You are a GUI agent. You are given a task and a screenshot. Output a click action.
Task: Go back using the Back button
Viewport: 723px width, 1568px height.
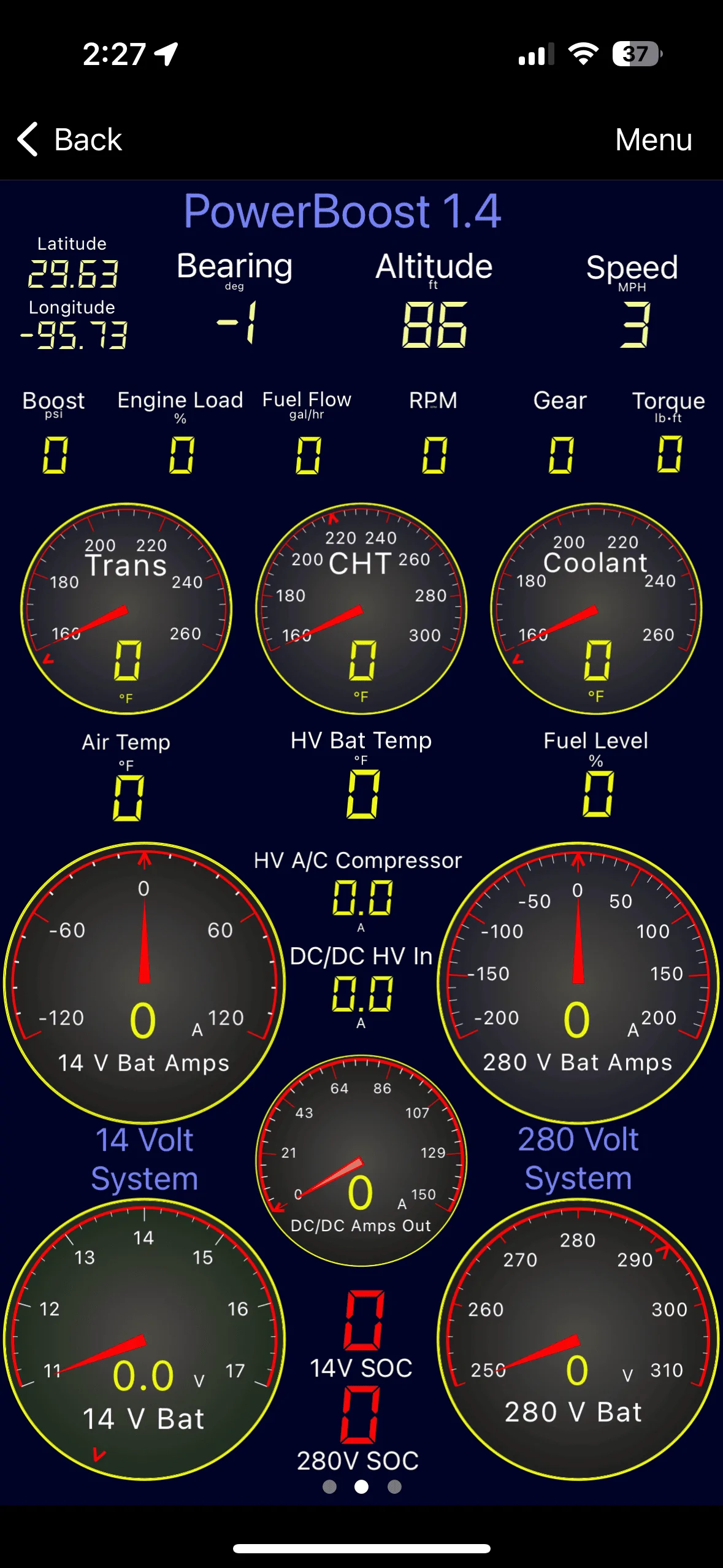[x=70, y=139]
